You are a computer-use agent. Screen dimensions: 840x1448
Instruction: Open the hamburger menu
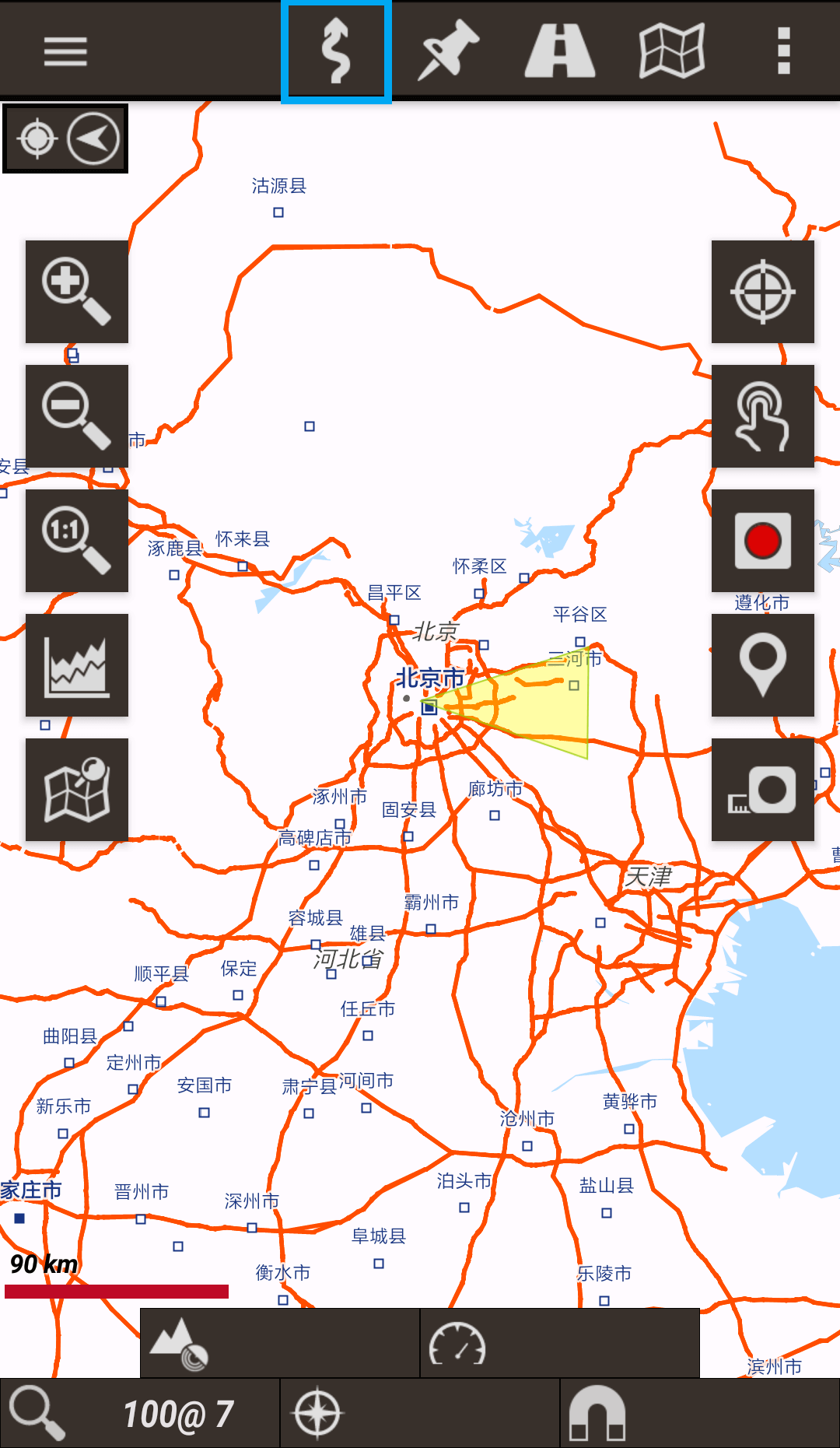tap(65, 51)
